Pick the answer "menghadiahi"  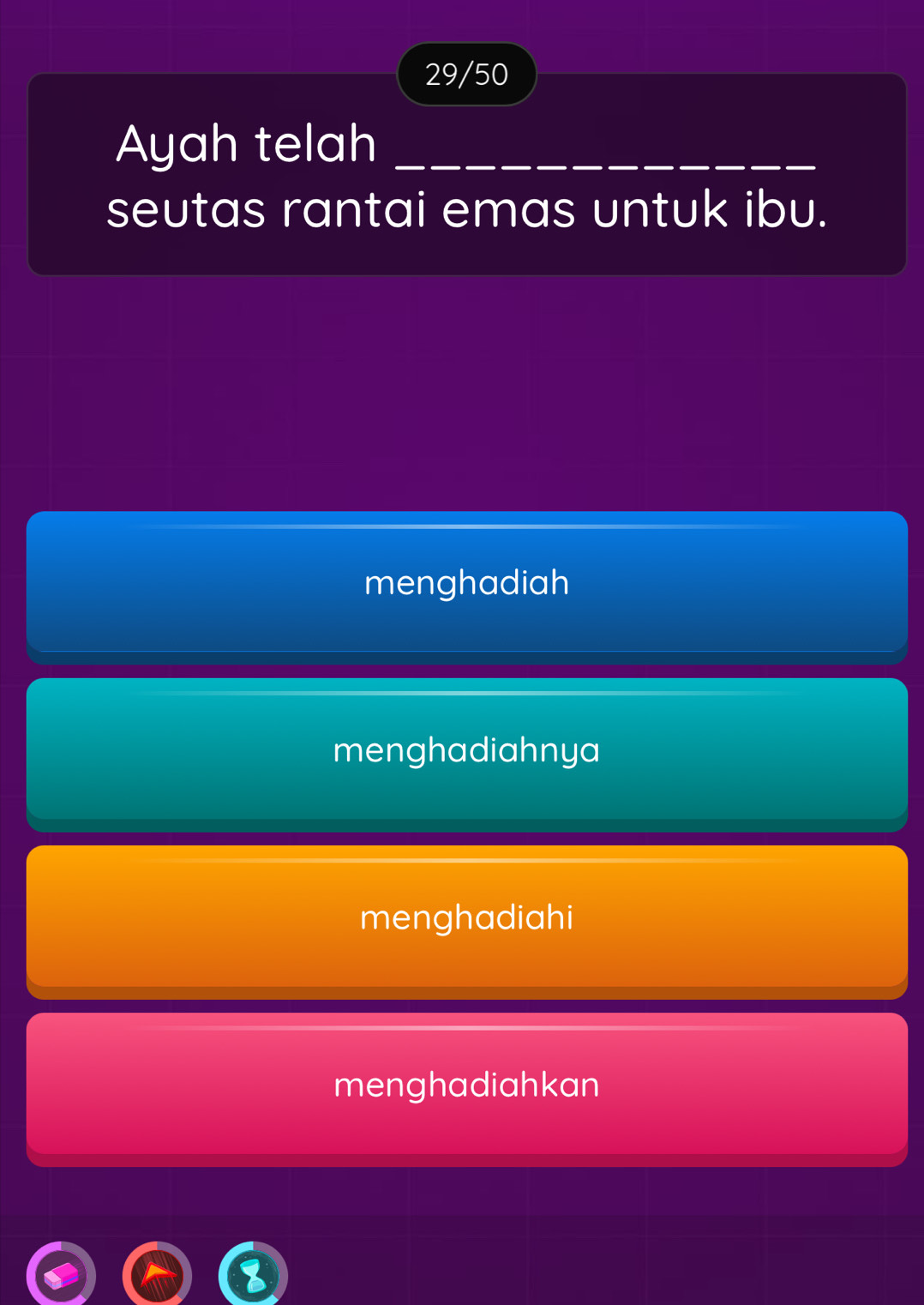[x=466, y=917]
